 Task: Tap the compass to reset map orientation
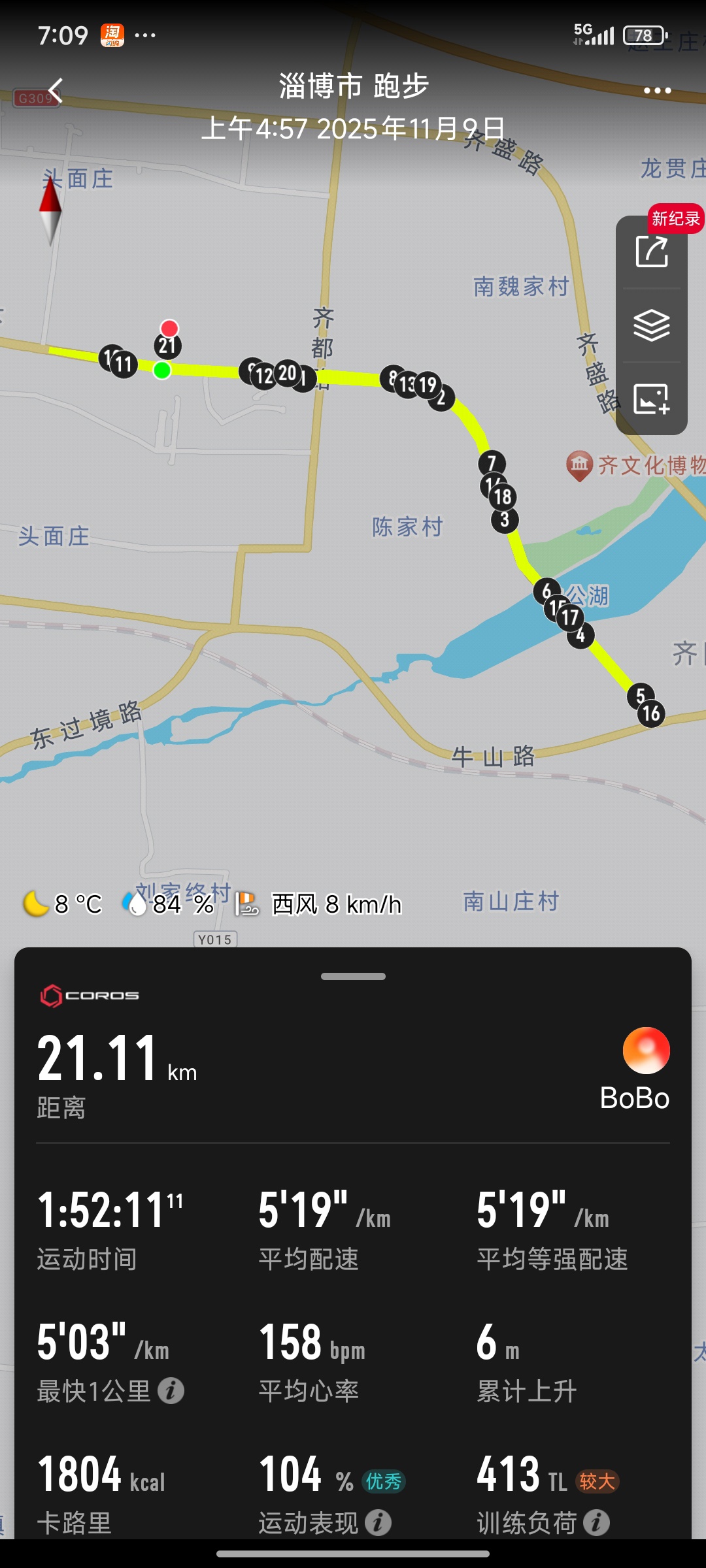tap(50, 210)
